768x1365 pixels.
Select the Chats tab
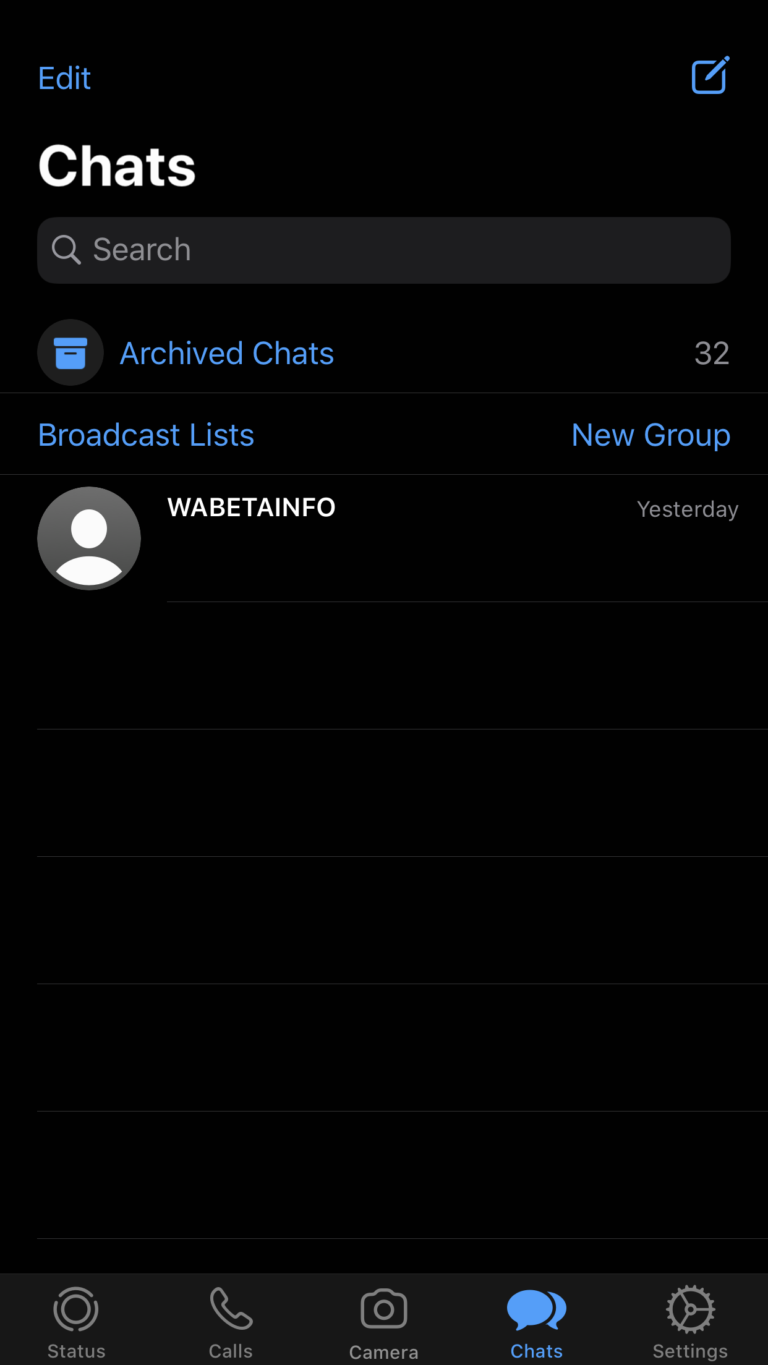coord(537,1322)
